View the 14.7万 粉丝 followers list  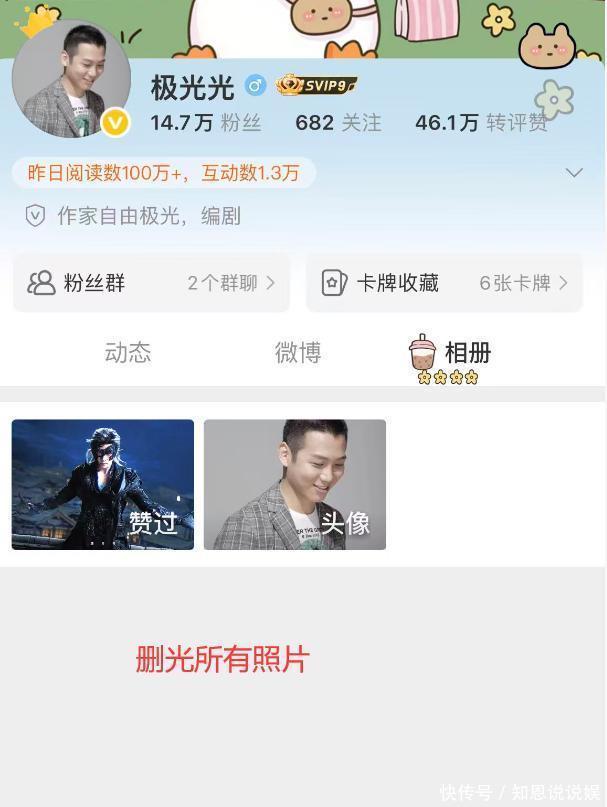pos(205,123)
